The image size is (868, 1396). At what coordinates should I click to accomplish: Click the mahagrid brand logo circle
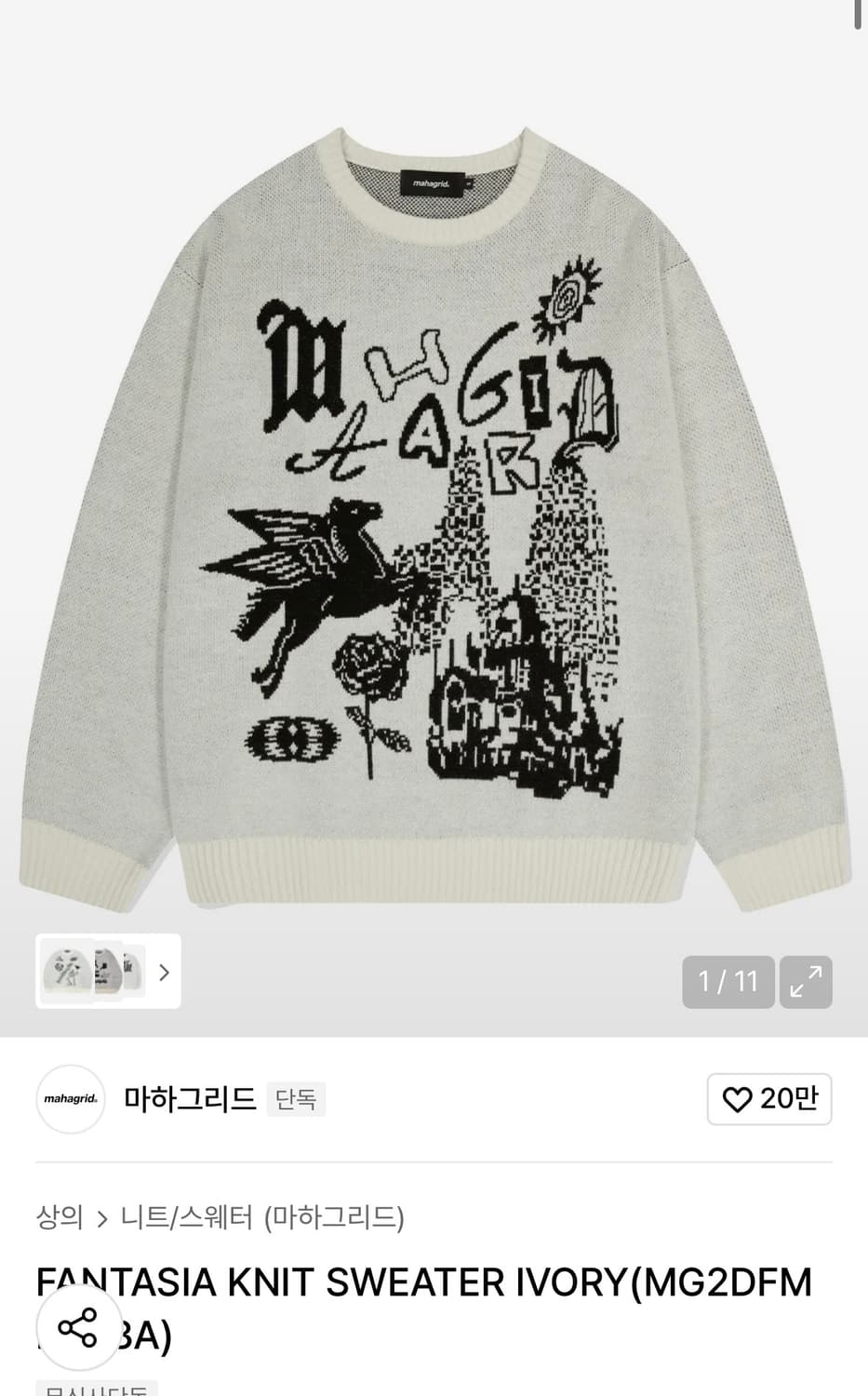pyautogui.click(x=71, y=1099)
